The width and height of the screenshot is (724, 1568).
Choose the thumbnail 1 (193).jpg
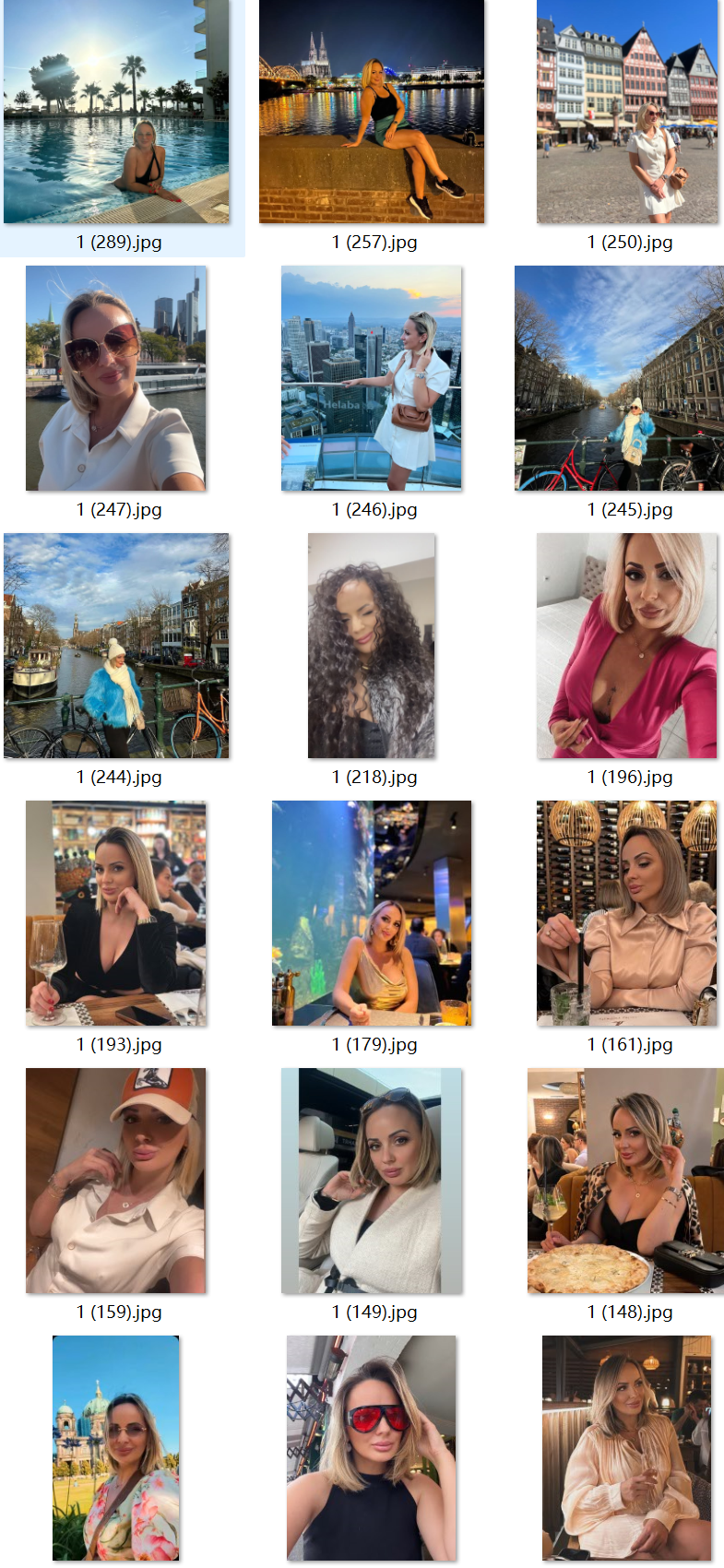[116, 913]
